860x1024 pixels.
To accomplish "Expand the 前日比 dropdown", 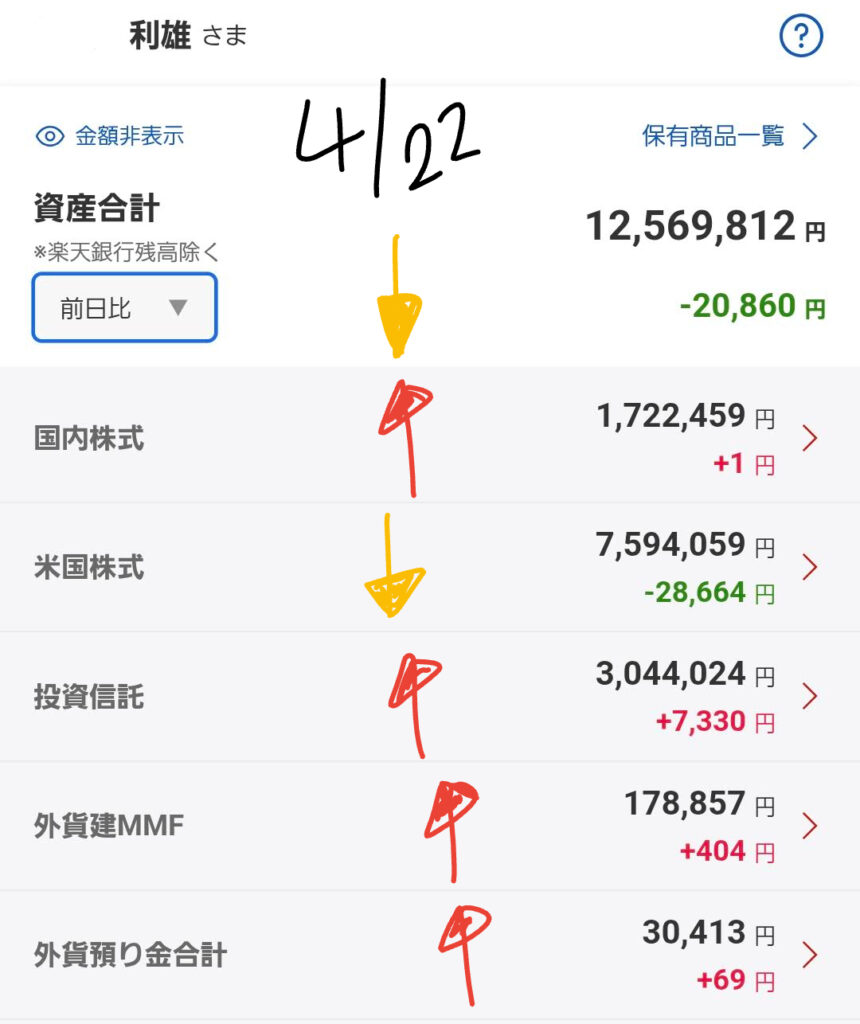I will [x=124, y=308].
